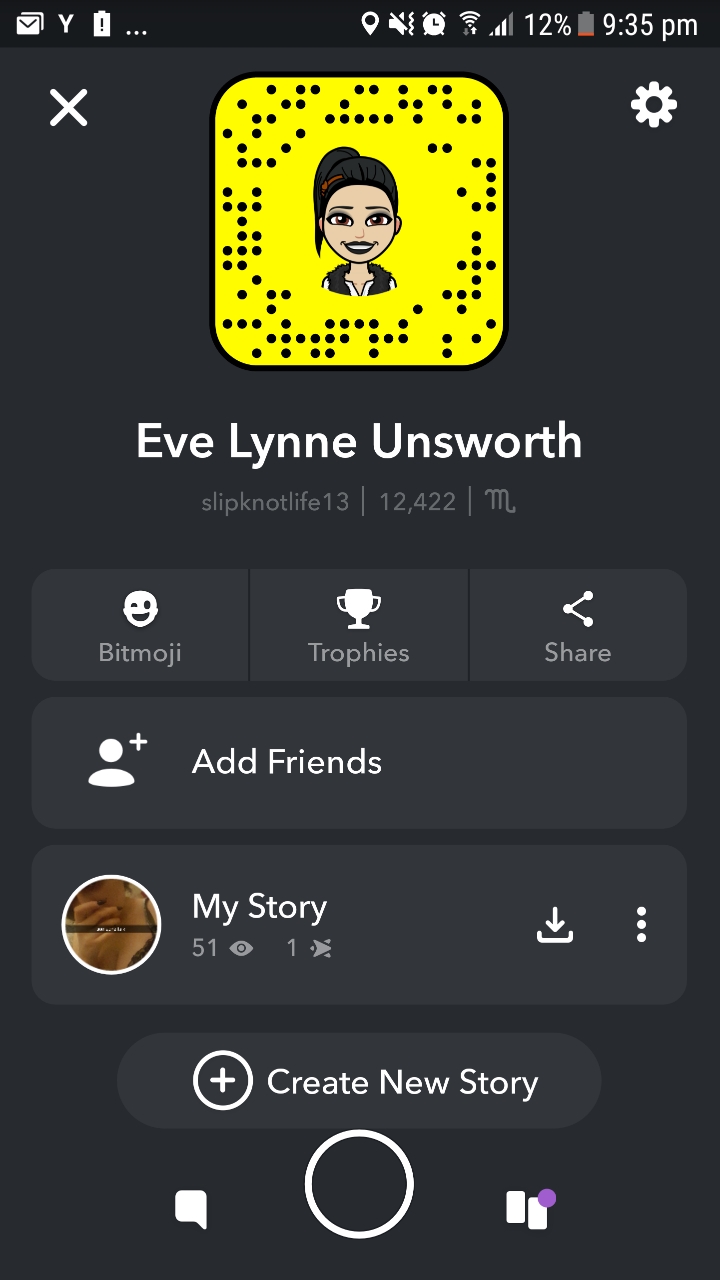The width and height of the screenshot is (720, 1280).
Task: Enlarge the Snapcode with Bitmoji
Action: click(359, 221)
